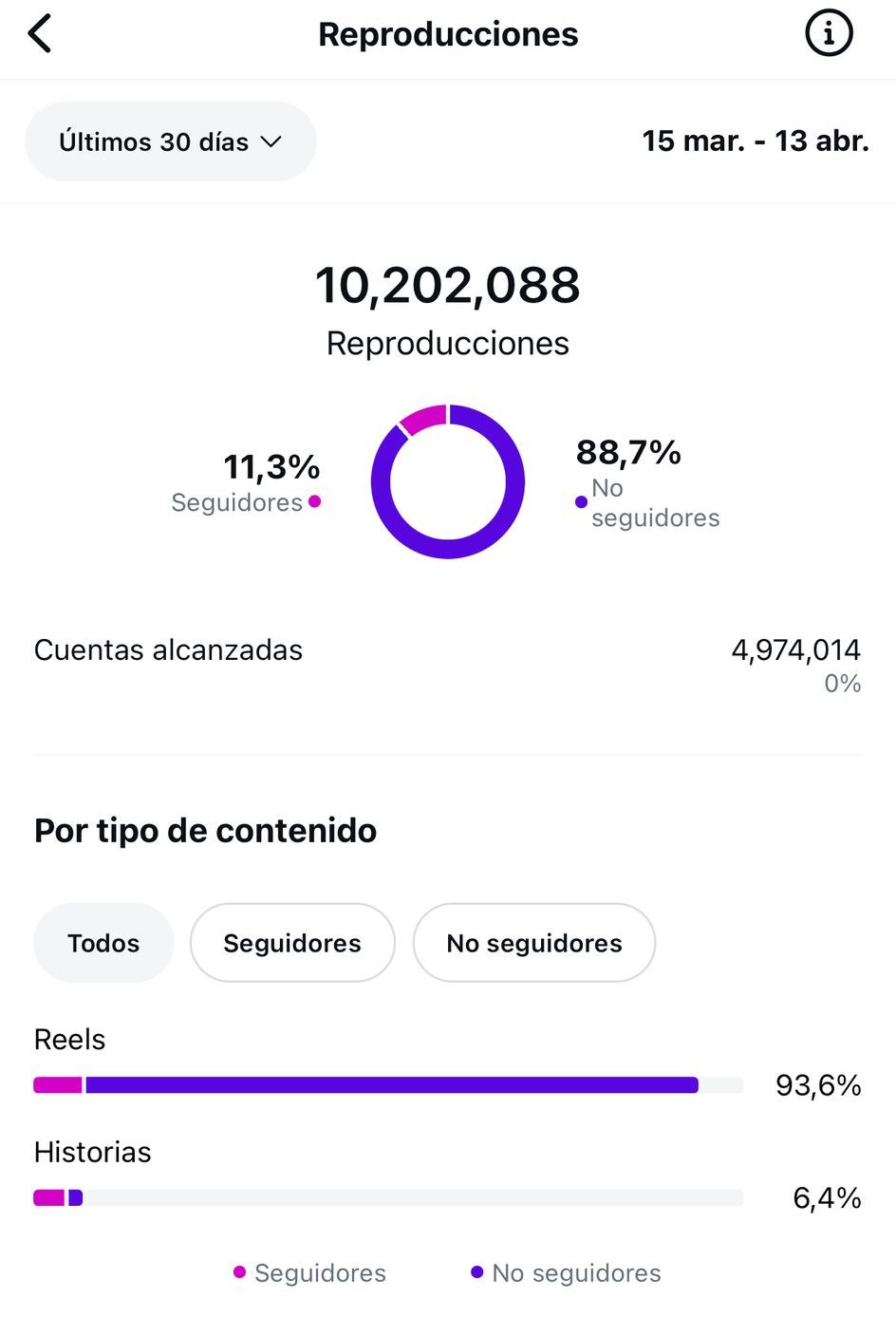Filter the content breakdown by Seguidores
Viewport: 896px width, 1317px height.
coord(292,943)
